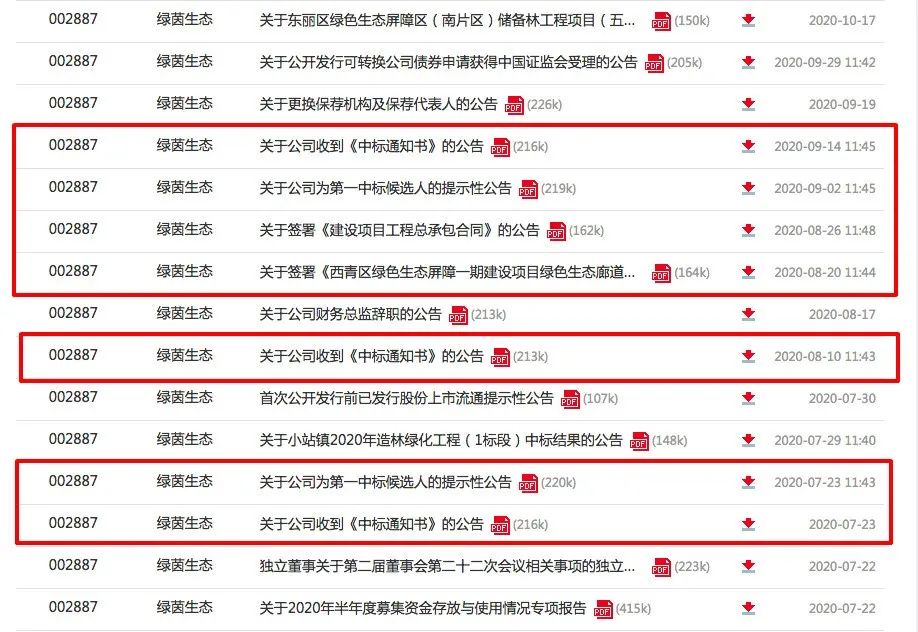Open 第一中标候选人 announcement dated 2020-07-23
Screen dimensions: 918x632
pos(385,482)
